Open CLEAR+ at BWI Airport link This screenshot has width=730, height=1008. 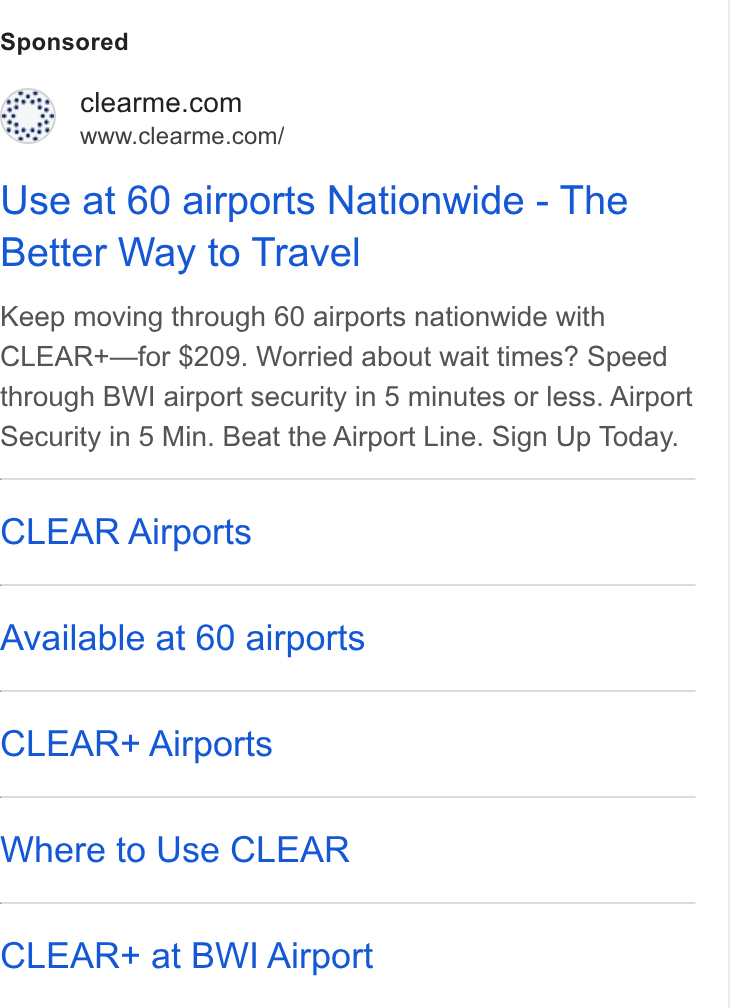point(187,956)
